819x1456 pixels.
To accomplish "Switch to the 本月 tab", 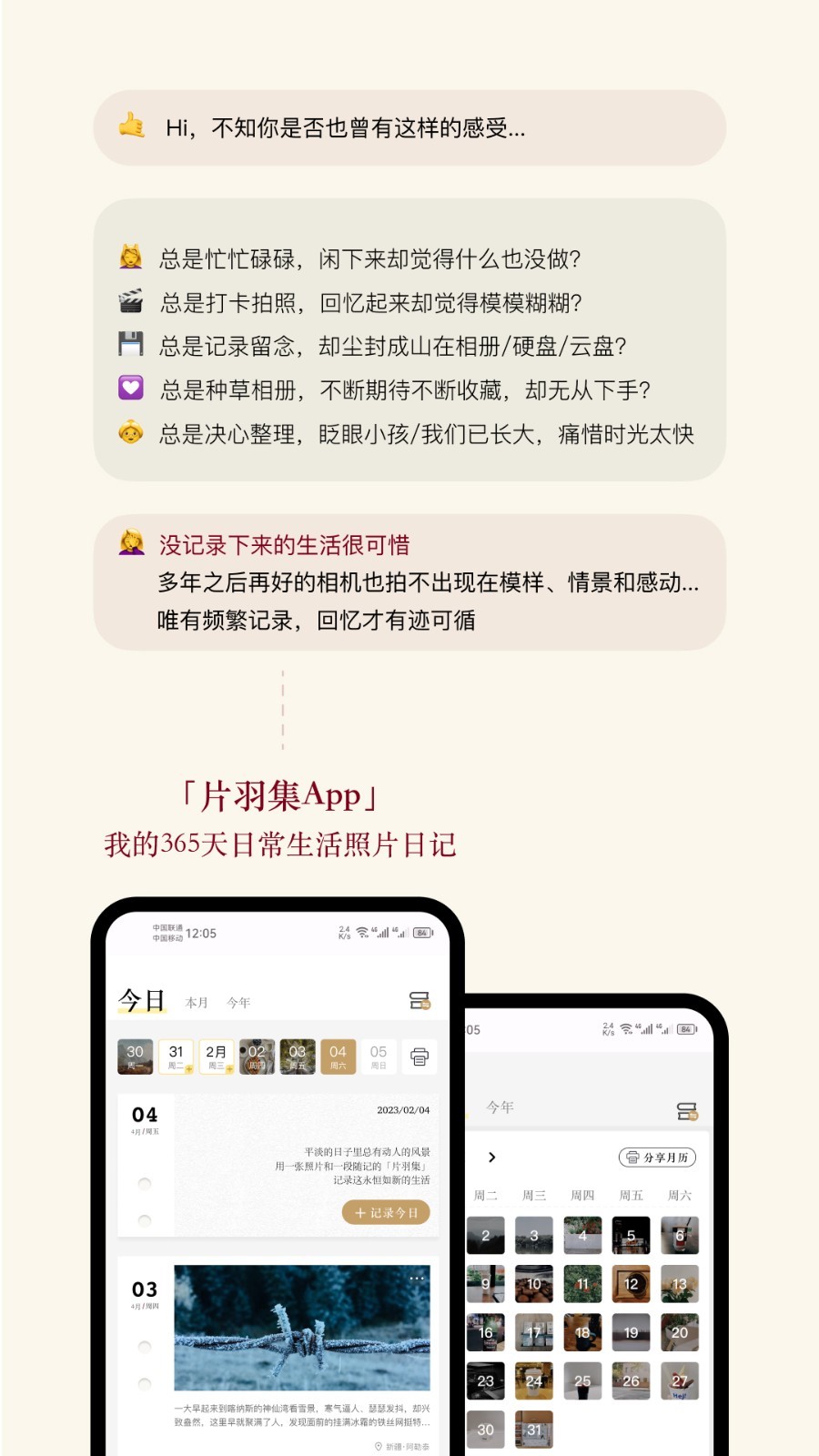I will 197,1001.
